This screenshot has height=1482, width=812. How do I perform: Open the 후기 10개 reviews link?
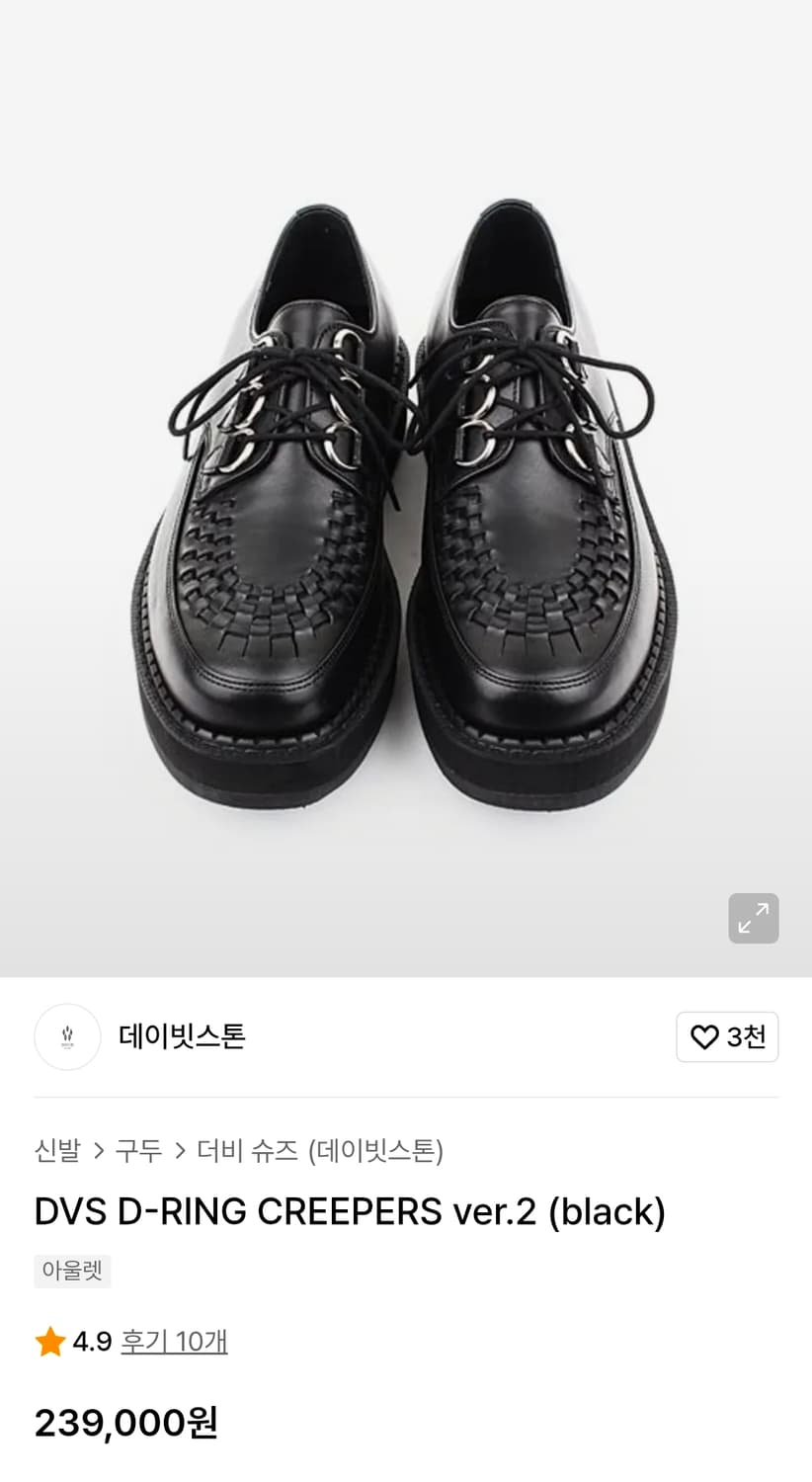(174, 1342)
